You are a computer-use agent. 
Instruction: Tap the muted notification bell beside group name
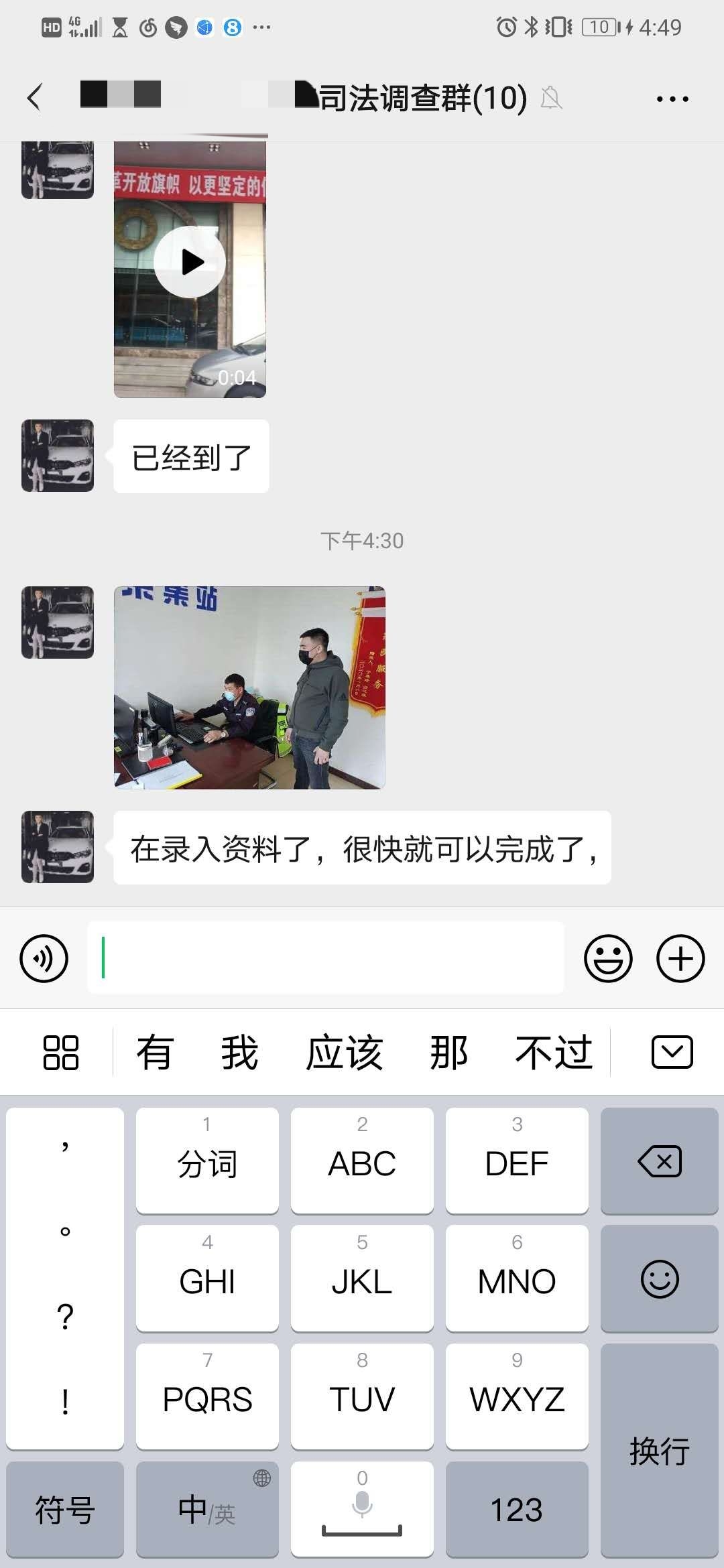[x=550, y=99]
